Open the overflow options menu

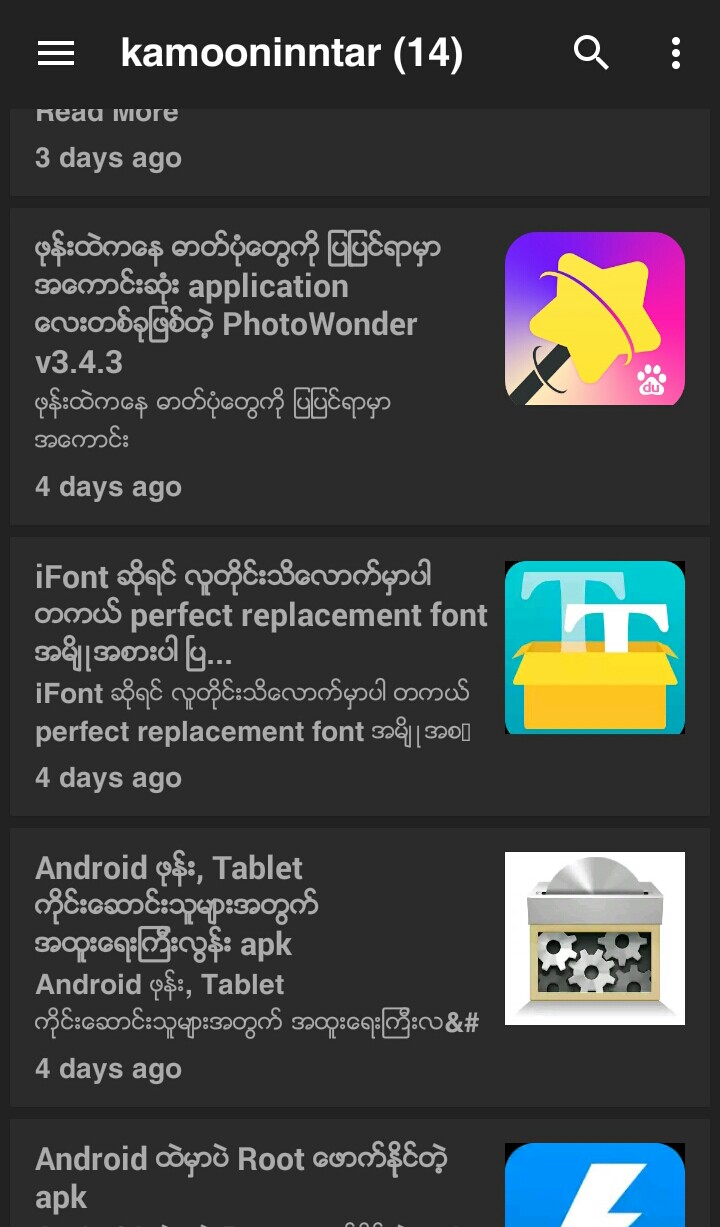[x=676, y=53]
